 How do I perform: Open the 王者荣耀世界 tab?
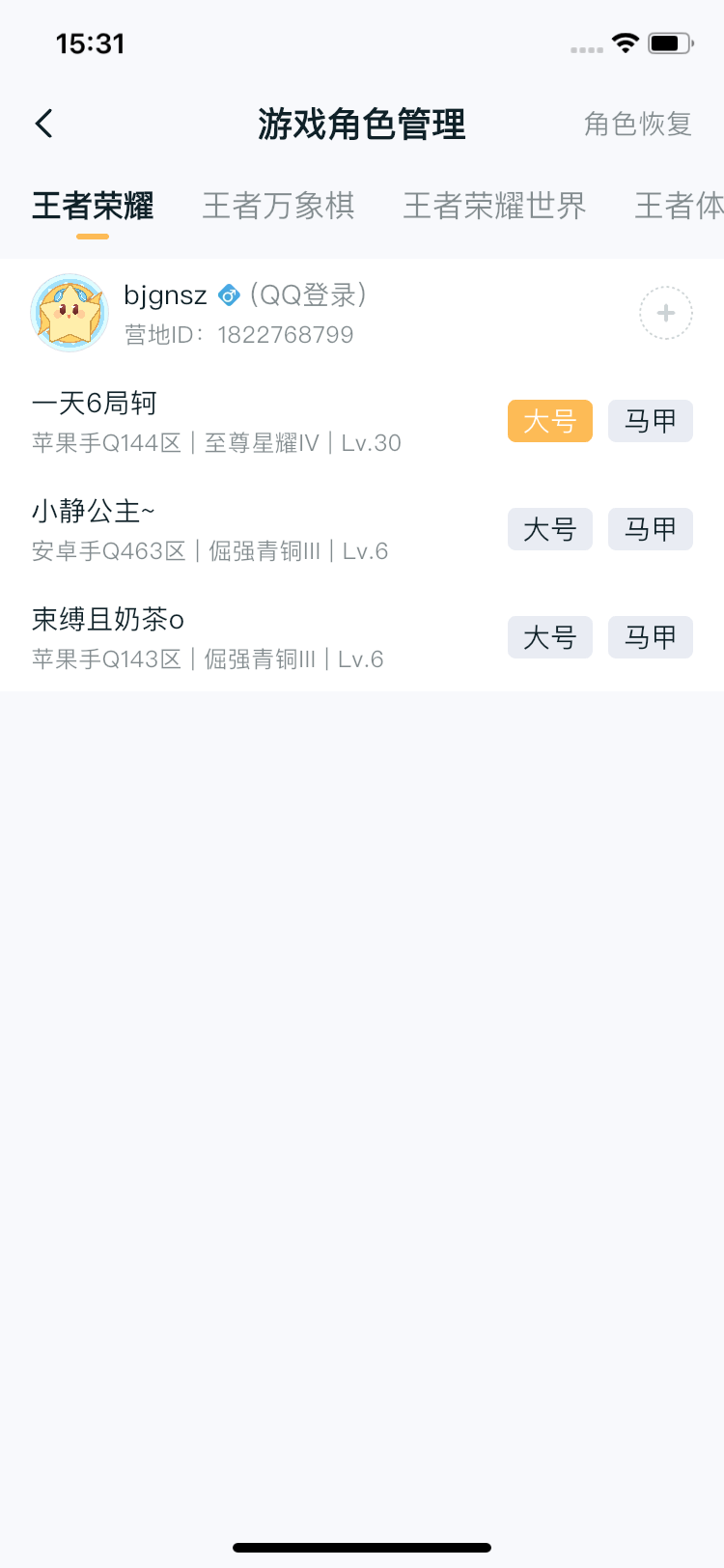pyautogui.click(x=494, y=206)
